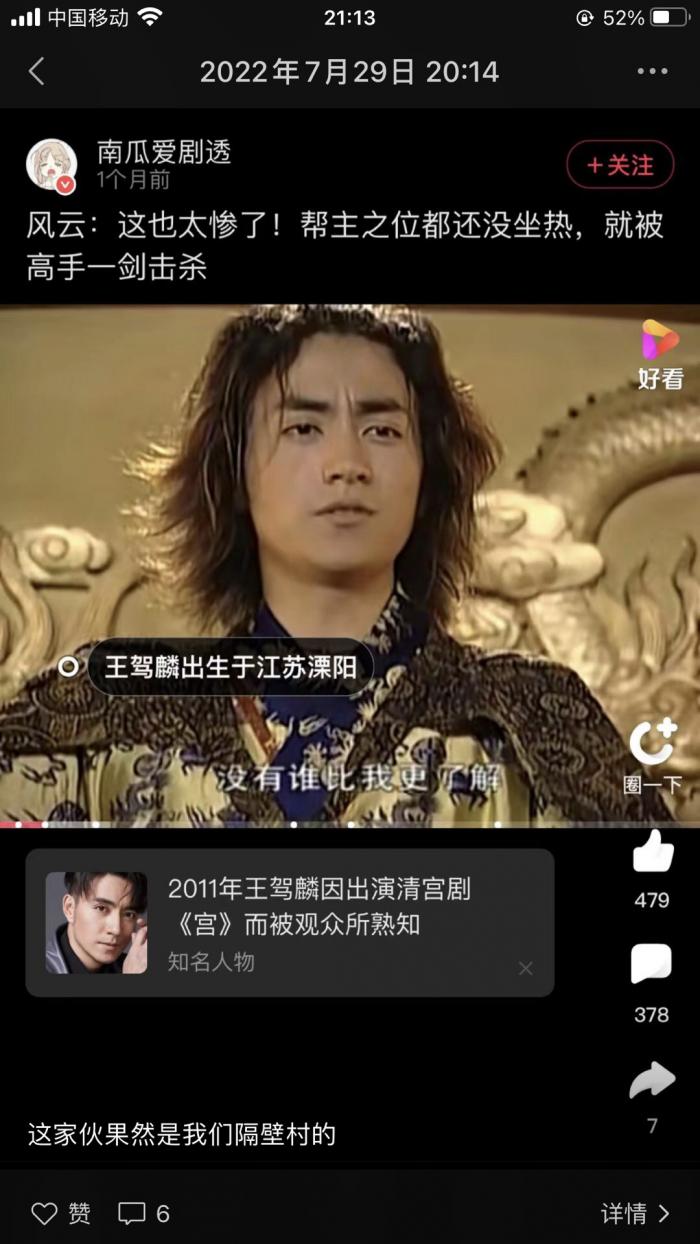
Task: Dismiss the 知名人物 info card
Action: pyautogui.click(x=526, y=968)
